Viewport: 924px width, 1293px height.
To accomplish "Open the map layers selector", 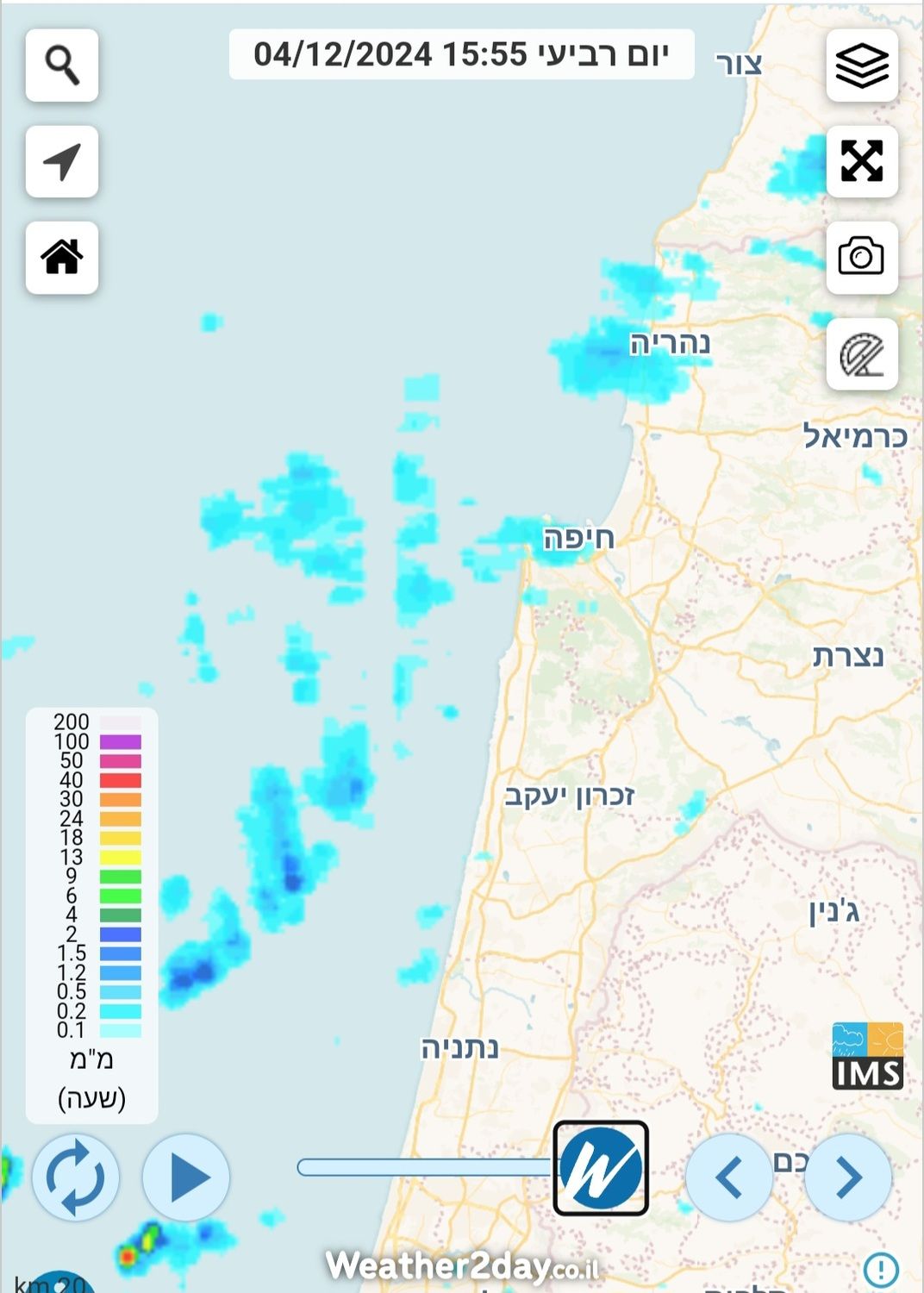I will pos(862,66).
